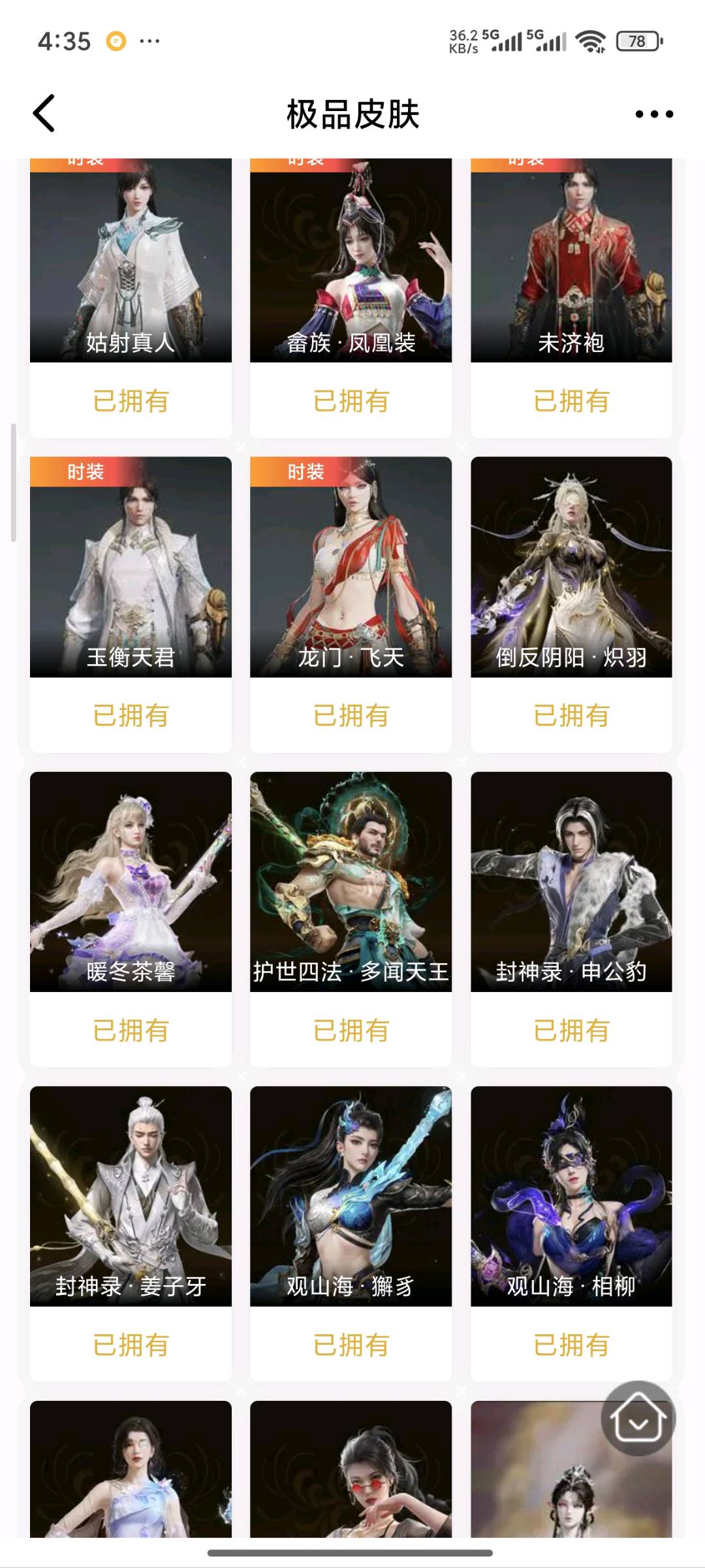
Task: Open 倒反阴阳·炽羽 skin details
Action: 571,566
